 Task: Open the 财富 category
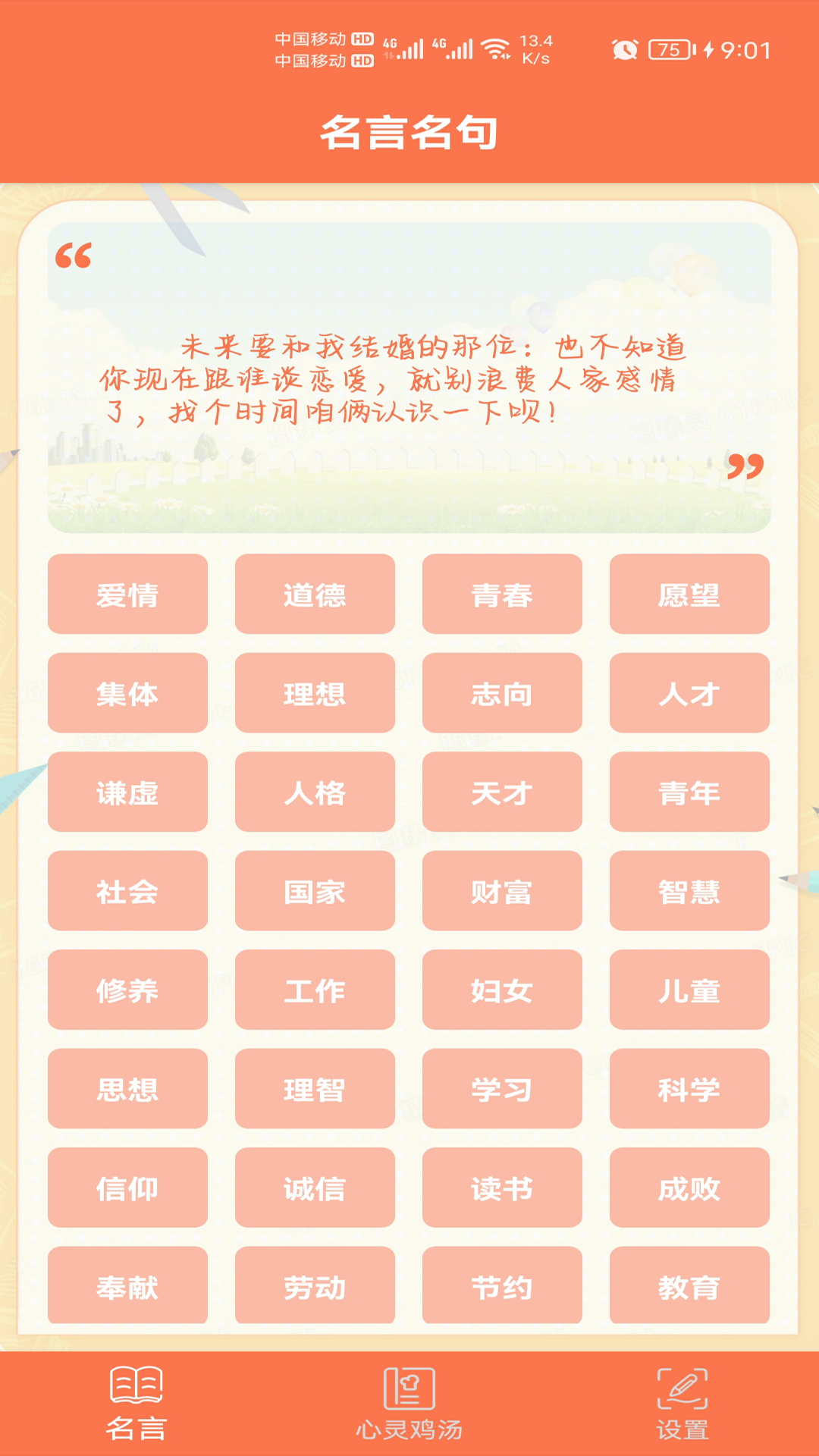coord(502,891)
